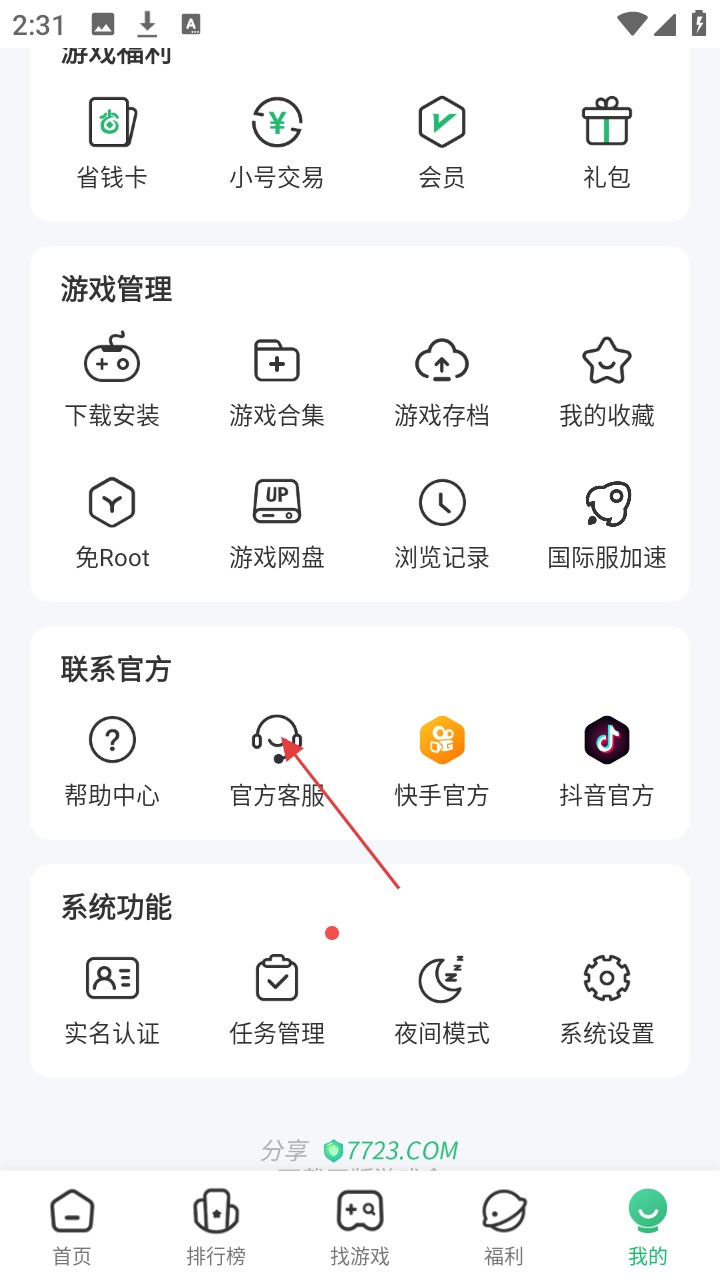The image size is (720, 1280).
Task: View 浏览记录 browsing history
Action: 442,522
